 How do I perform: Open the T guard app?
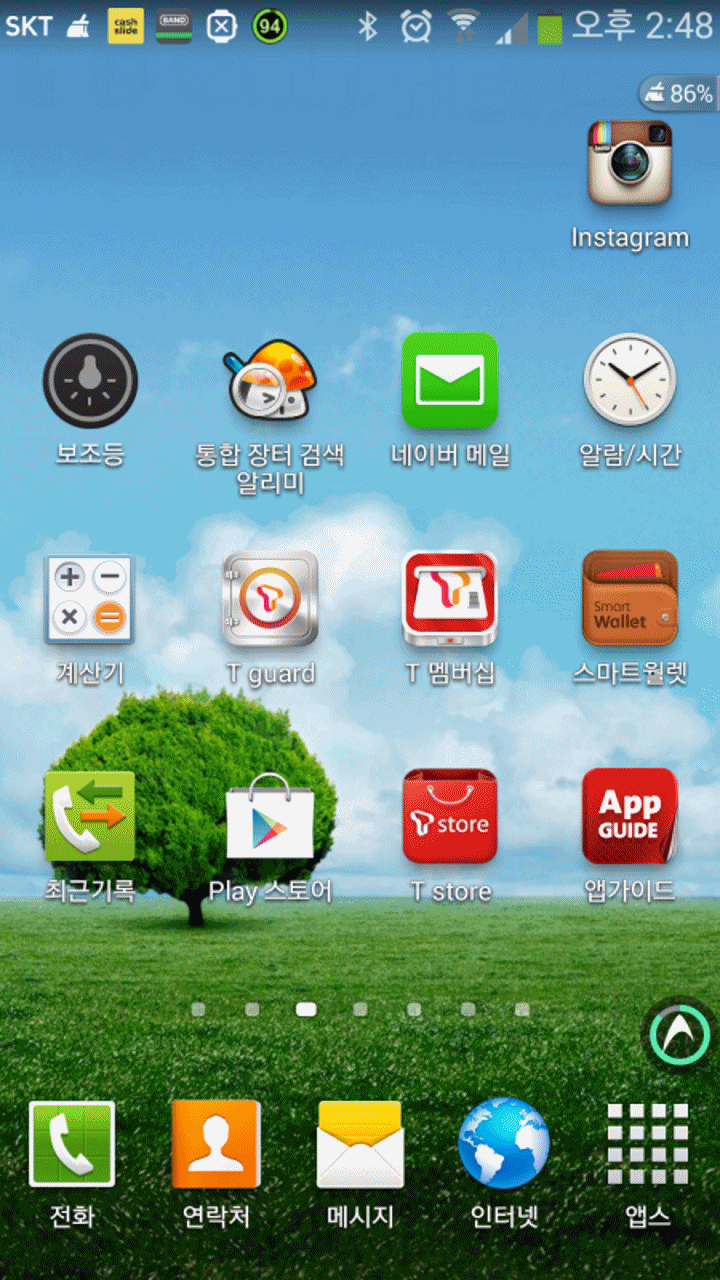click(x=270, y=599)
